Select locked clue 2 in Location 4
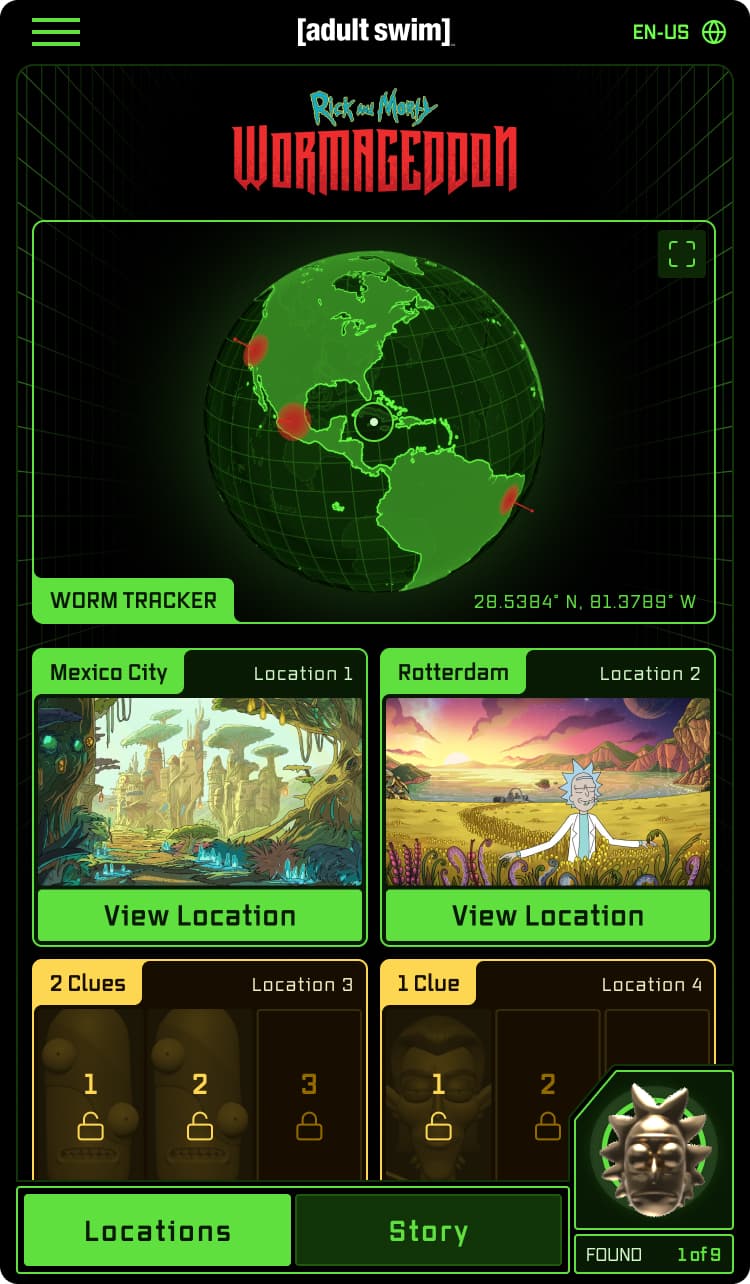The width and height of the screenshot is (750, 1284). tap(547, 1095)
